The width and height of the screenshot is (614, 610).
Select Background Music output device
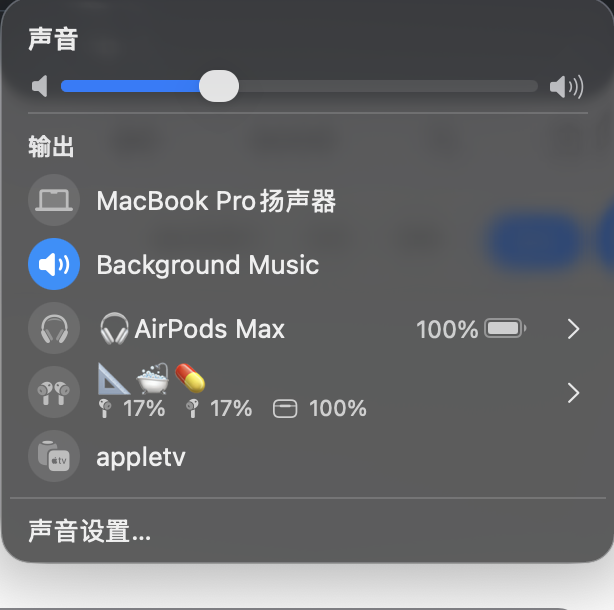pos(207,265)
